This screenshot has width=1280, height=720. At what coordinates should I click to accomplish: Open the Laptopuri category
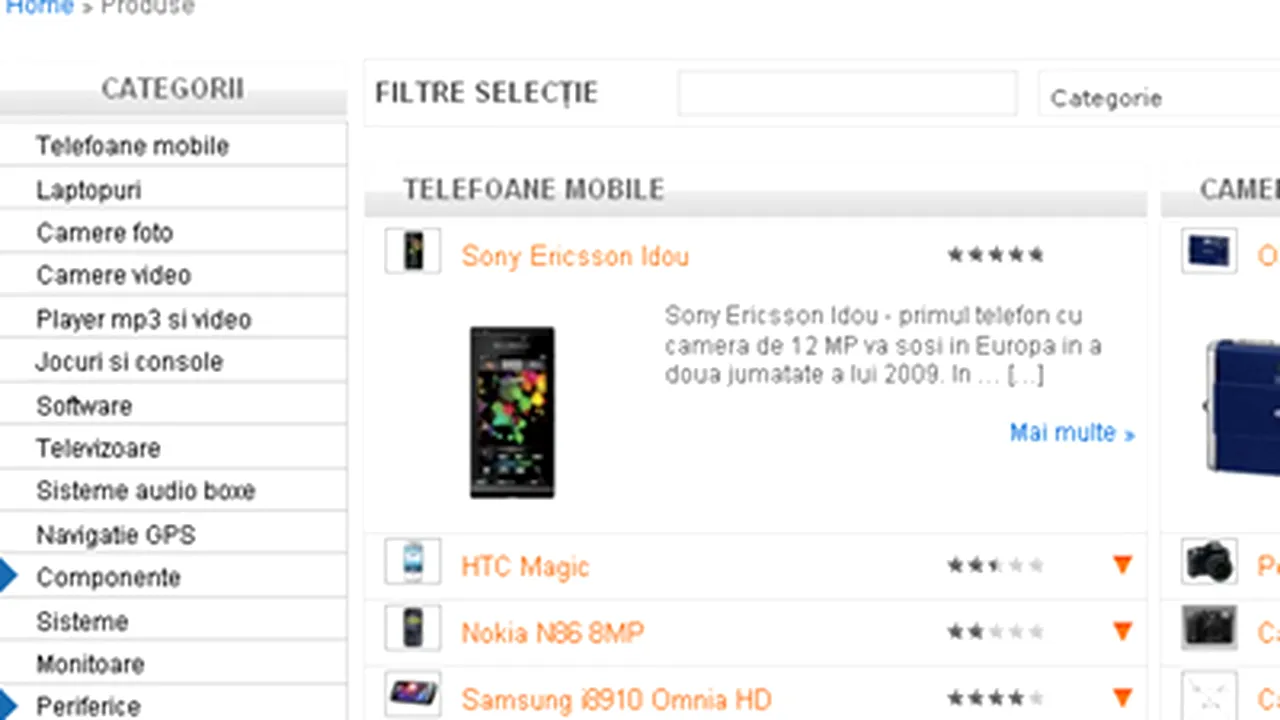pos(88,190)
